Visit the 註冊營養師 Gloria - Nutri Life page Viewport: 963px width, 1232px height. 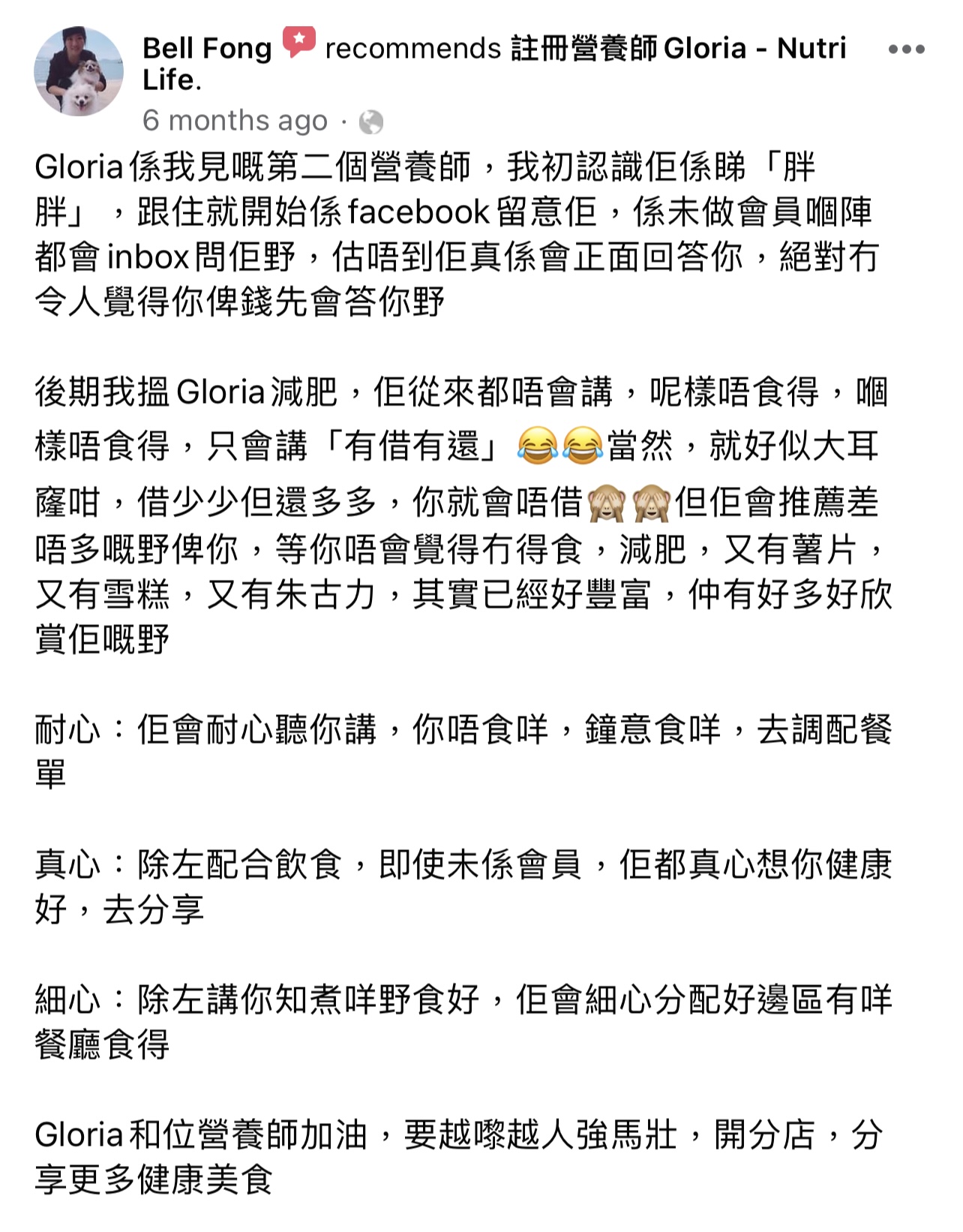(x=678, y=49)
